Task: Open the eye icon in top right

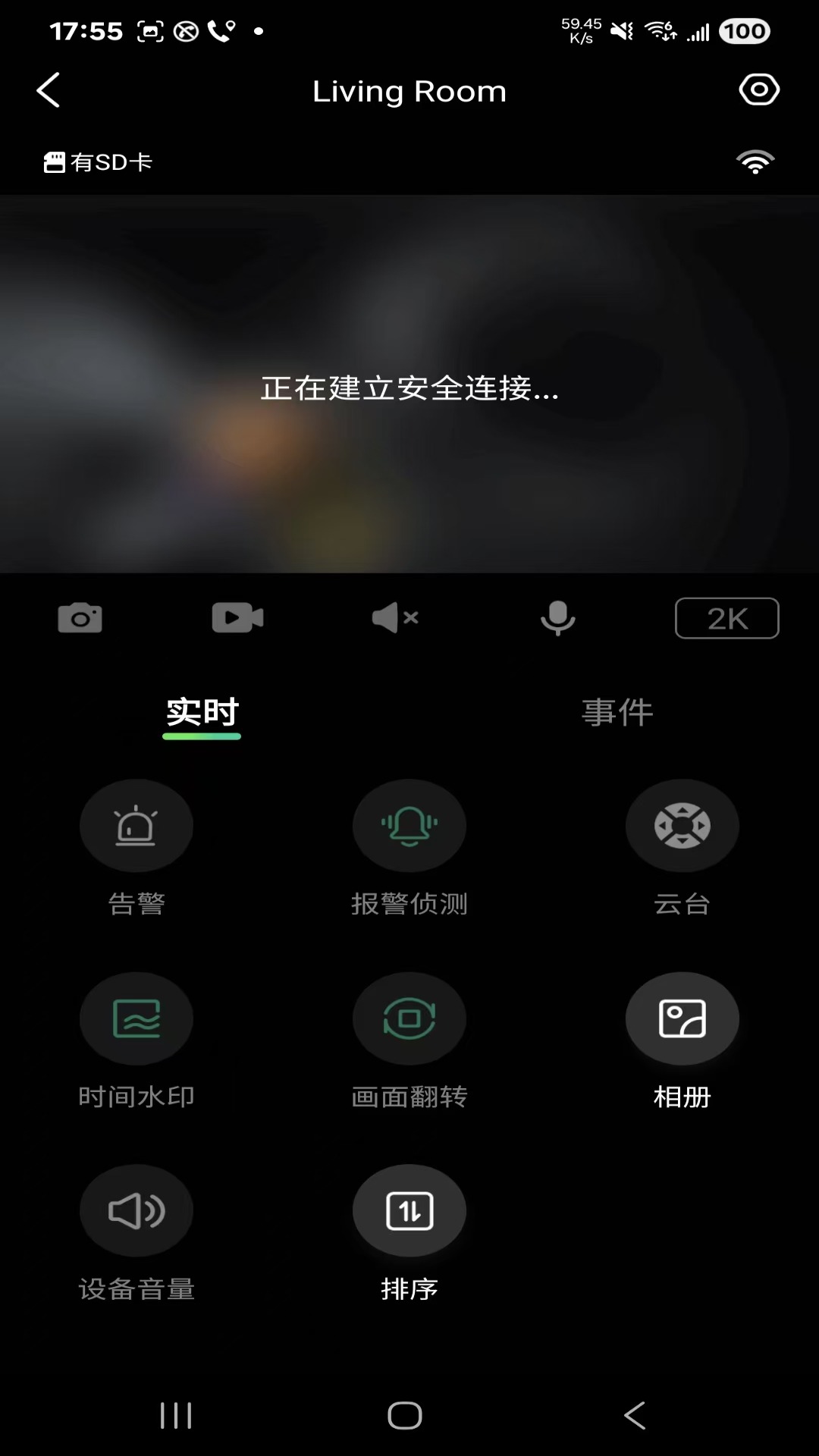Action: pyautogui.click(x=758, y=89)
